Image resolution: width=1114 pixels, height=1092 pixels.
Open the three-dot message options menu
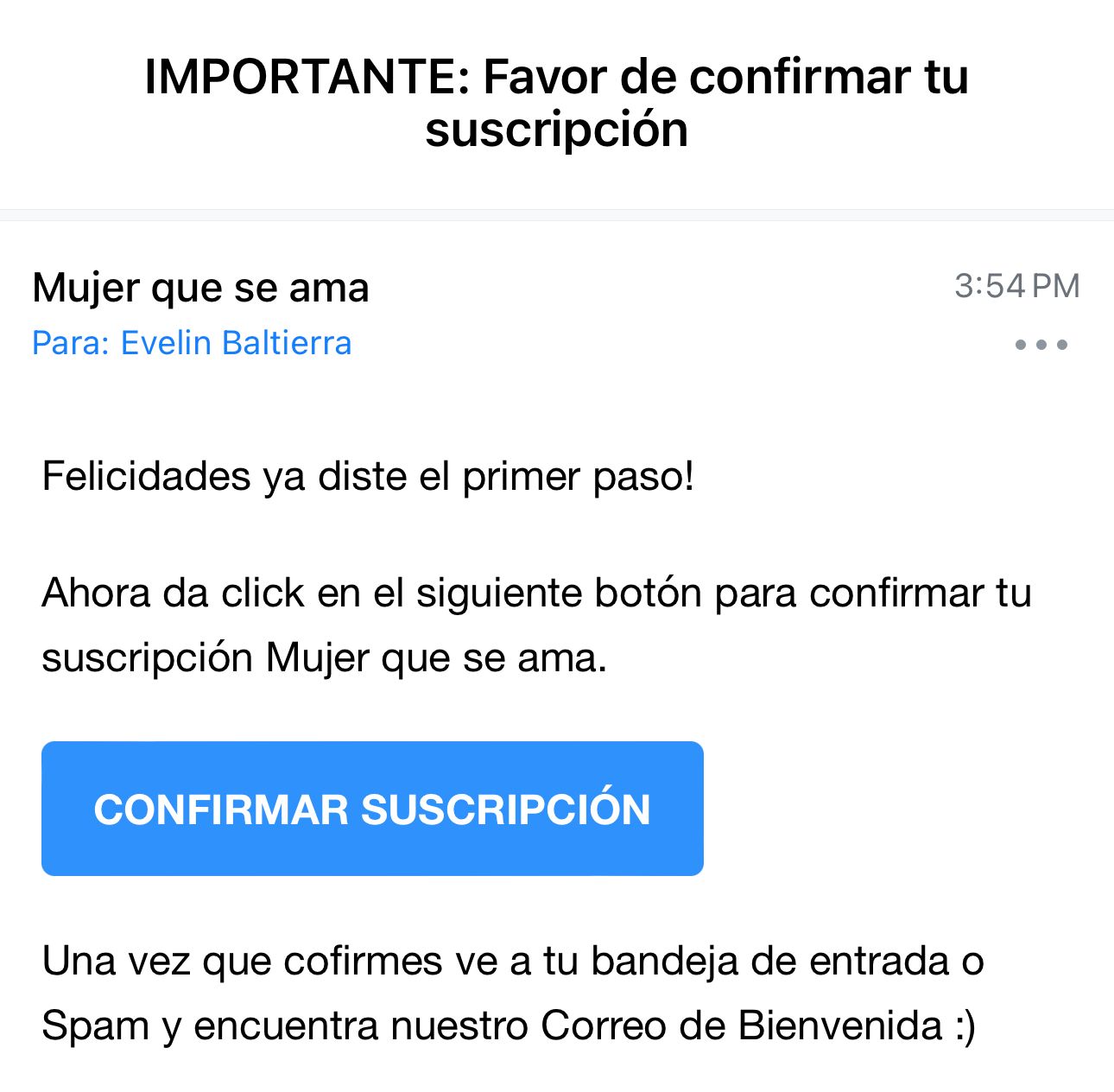(x=1041, y=345)
